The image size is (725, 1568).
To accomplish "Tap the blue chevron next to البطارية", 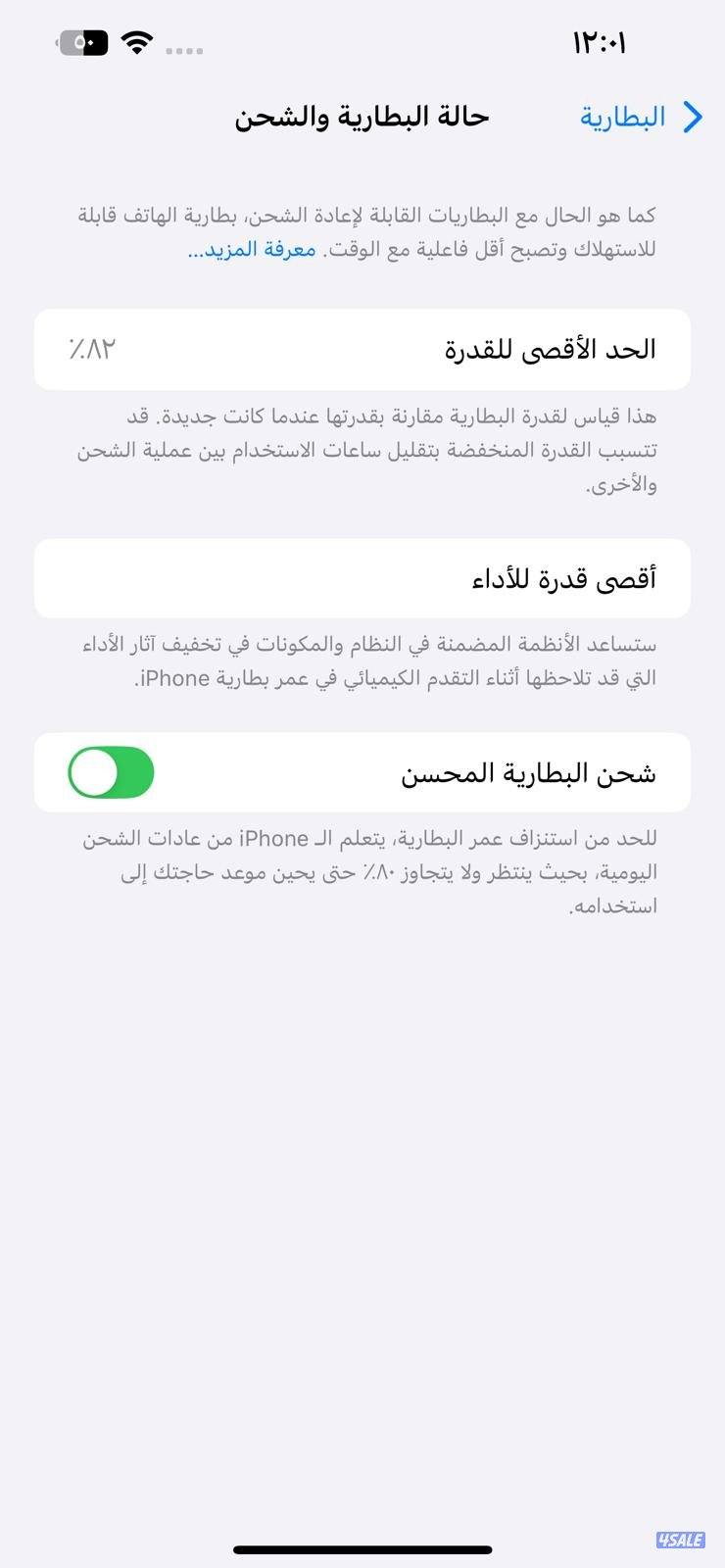I will (695, 117).
